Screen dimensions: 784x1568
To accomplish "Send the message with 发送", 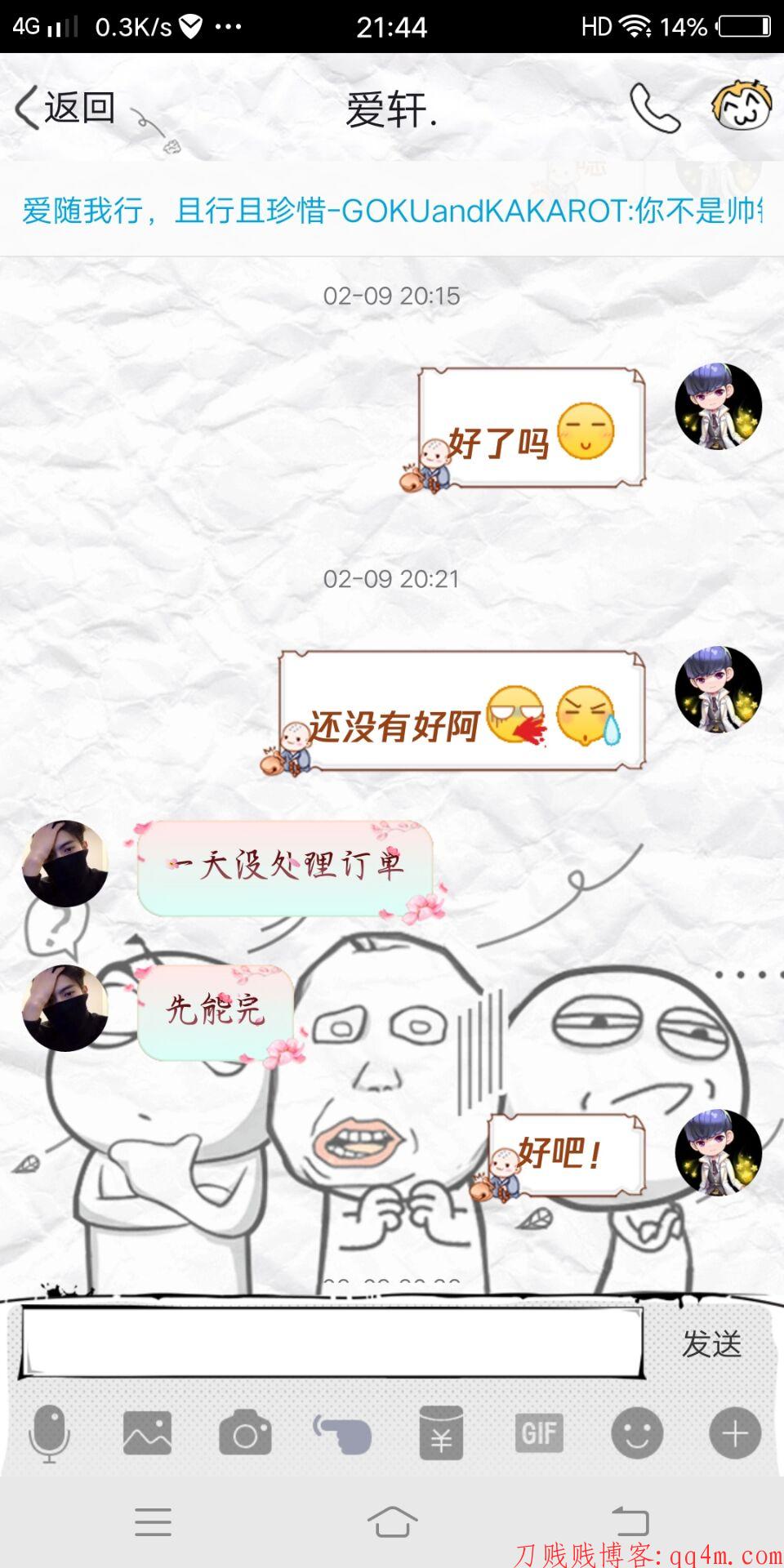I will click(711, 1343).
